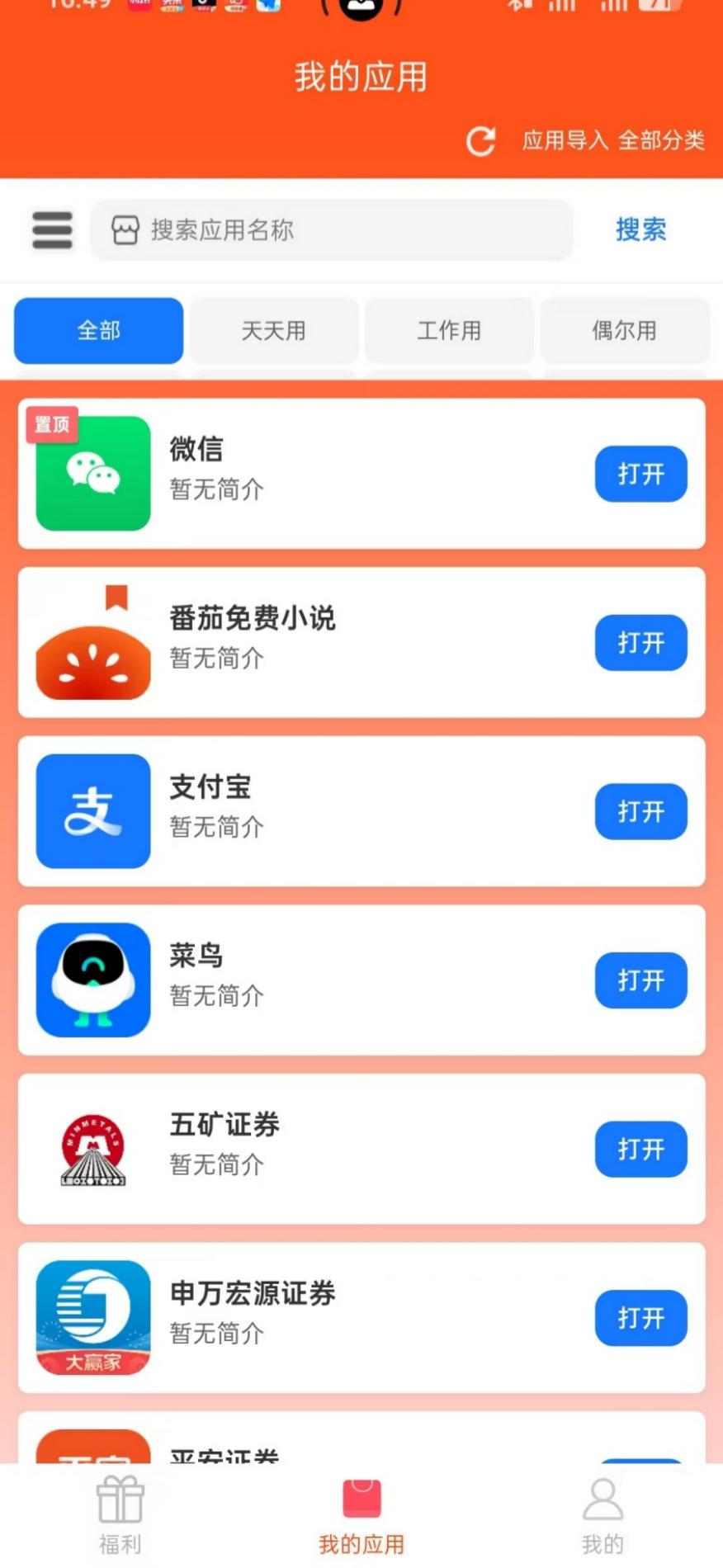This screenshot has width=723, height=1568.
Task: Tap the Shenwan Hongyuan (申万宏源证券) app icon
Action: pos(92,1318)
